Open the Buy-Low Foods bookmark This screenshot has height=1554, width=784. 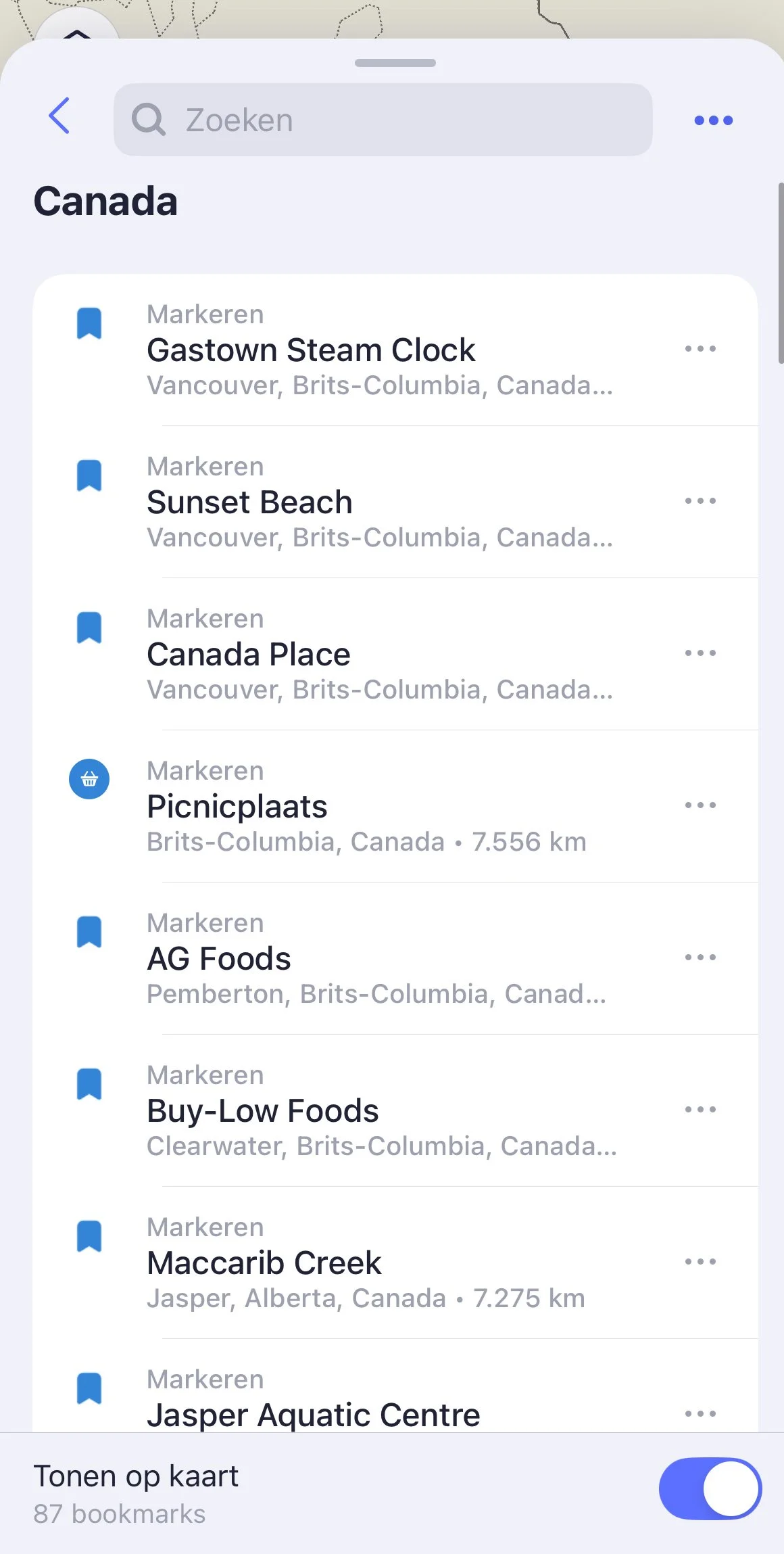pos(263,1111)
